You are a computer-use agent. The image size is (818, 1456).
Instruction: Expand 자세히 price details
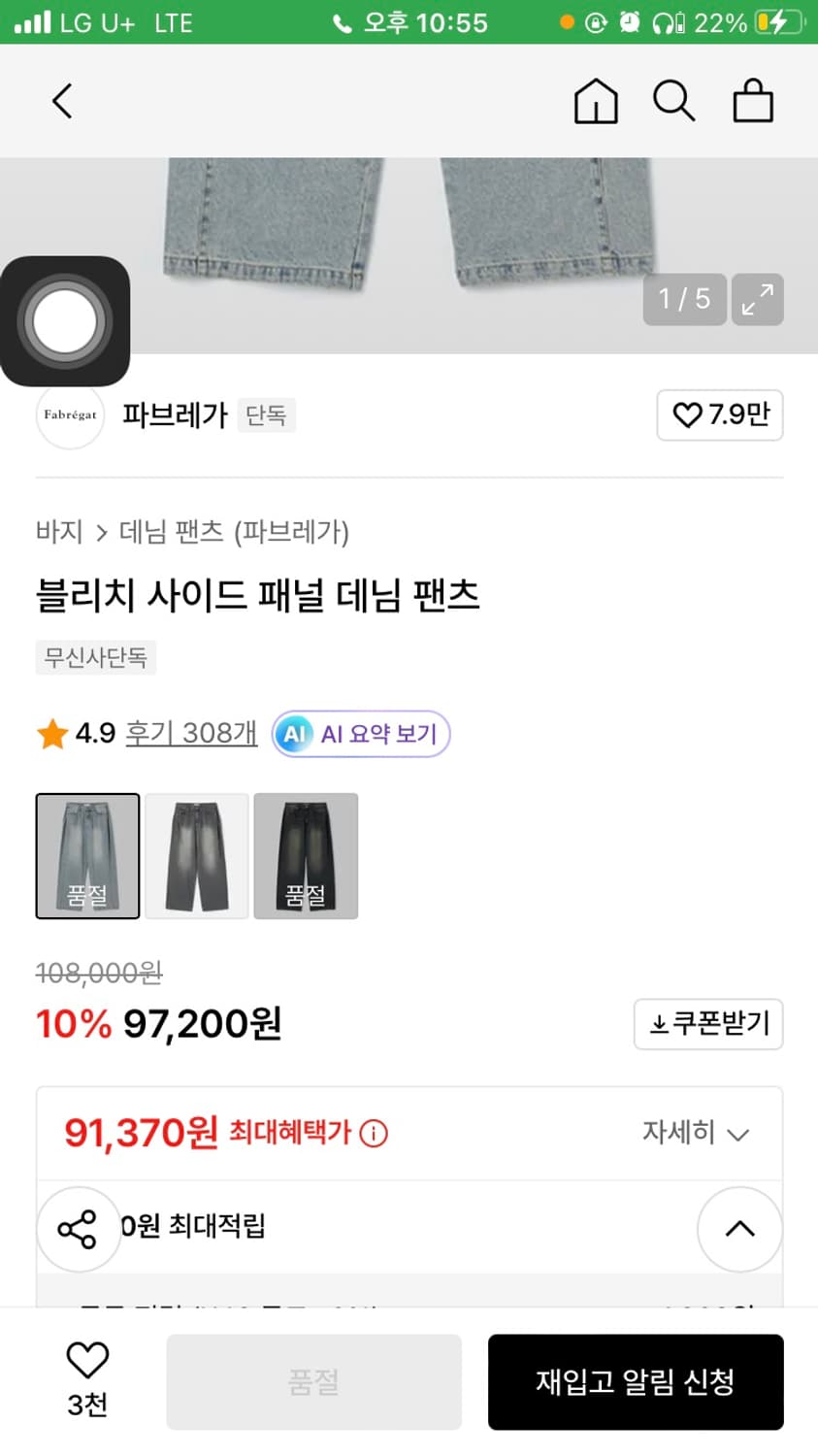695,1134
